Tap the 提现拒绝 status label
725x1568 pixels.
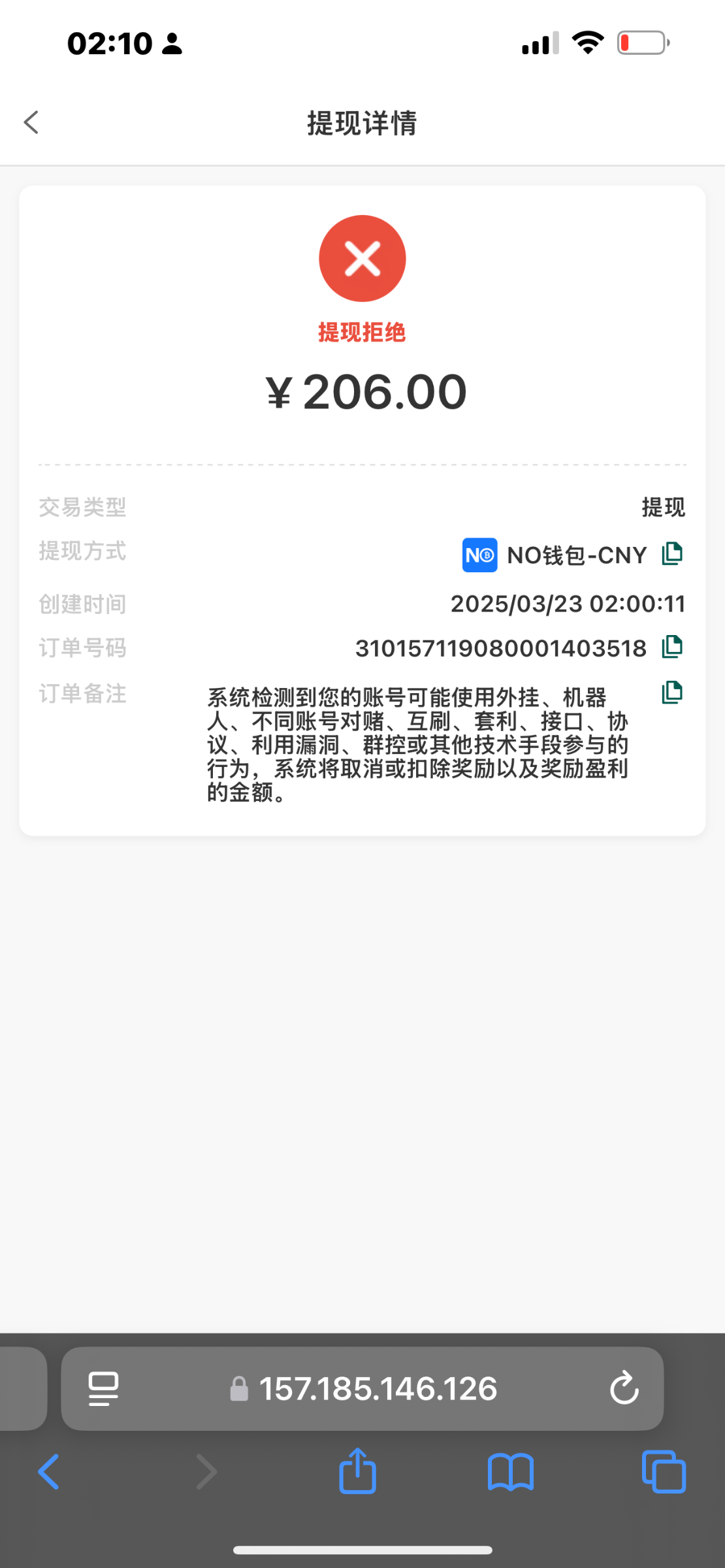[x=361, y=332]
